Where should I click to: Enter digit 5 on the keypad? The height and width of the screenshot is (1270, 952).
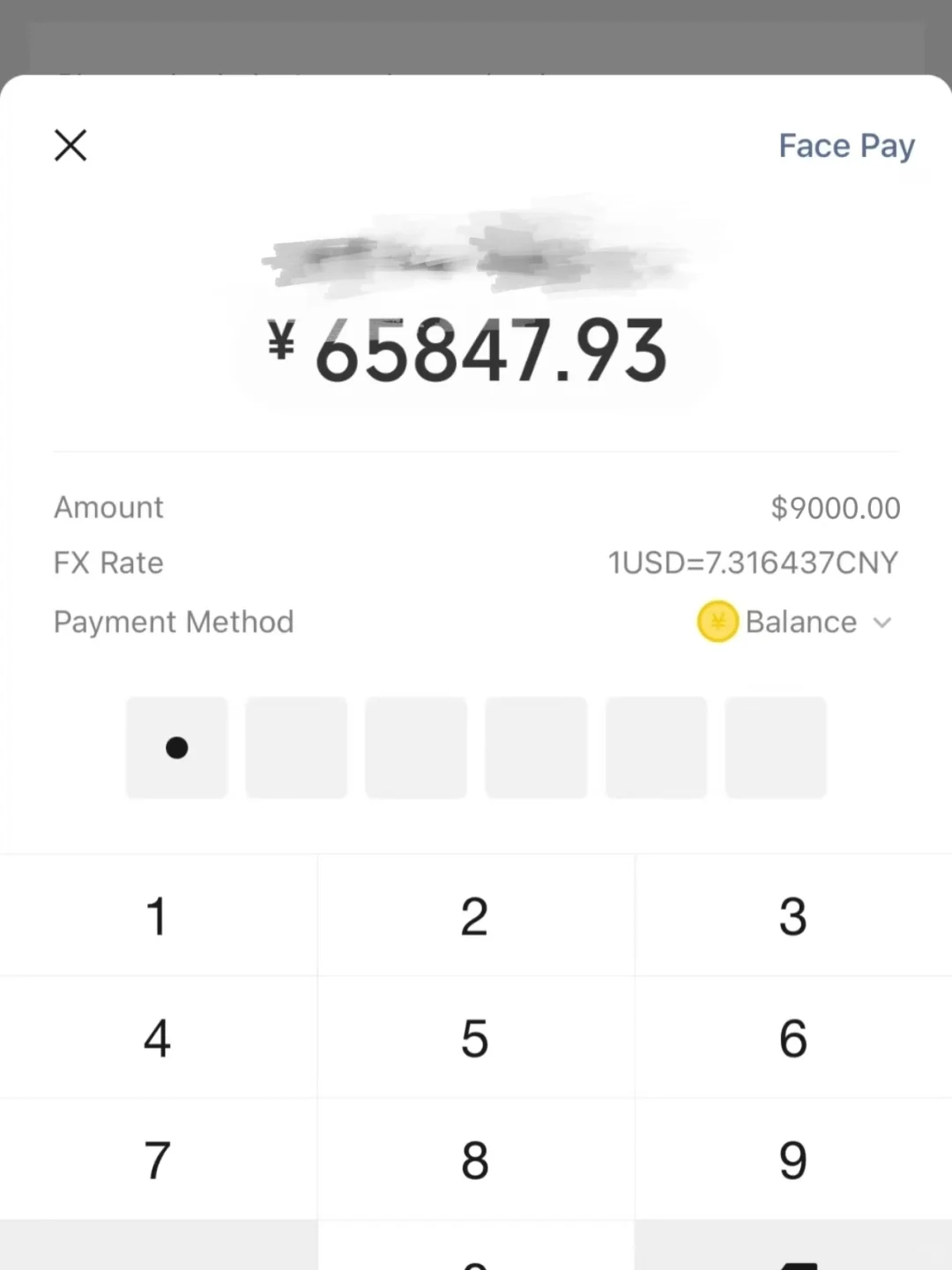475,1037
